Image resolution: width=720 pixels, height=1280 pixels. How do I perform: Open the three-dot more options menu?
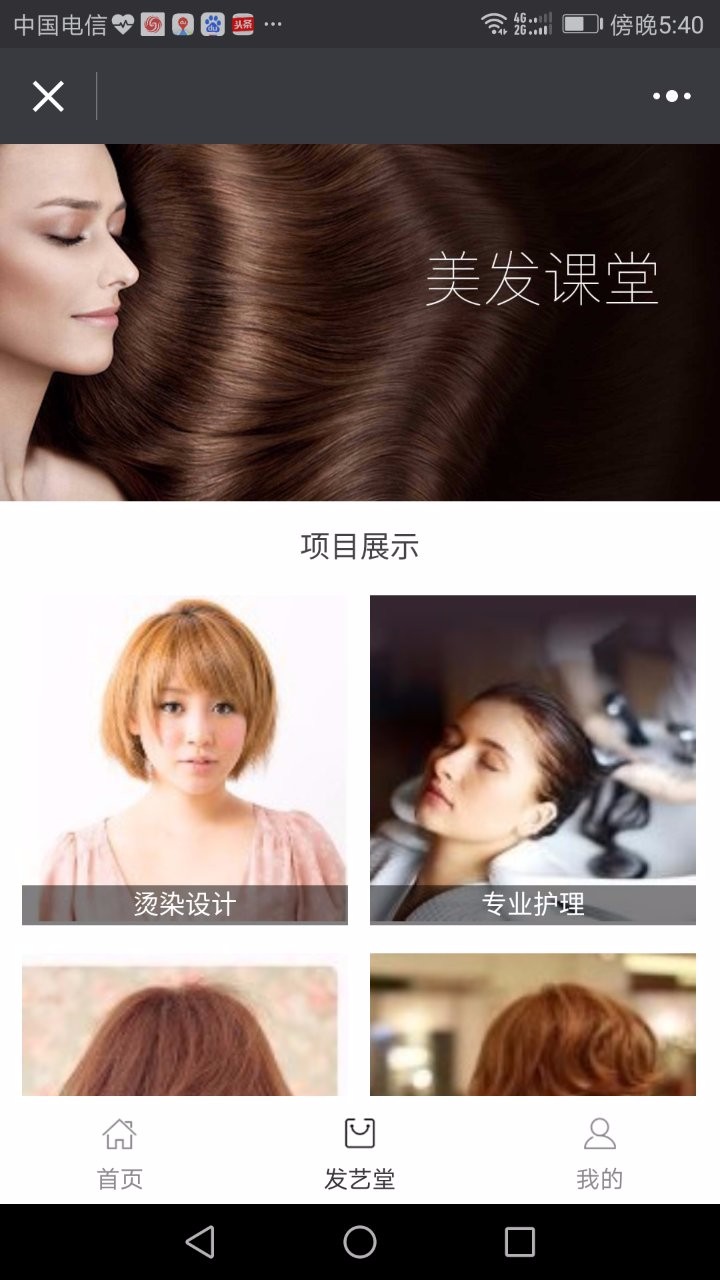click(x=672, y=96)
